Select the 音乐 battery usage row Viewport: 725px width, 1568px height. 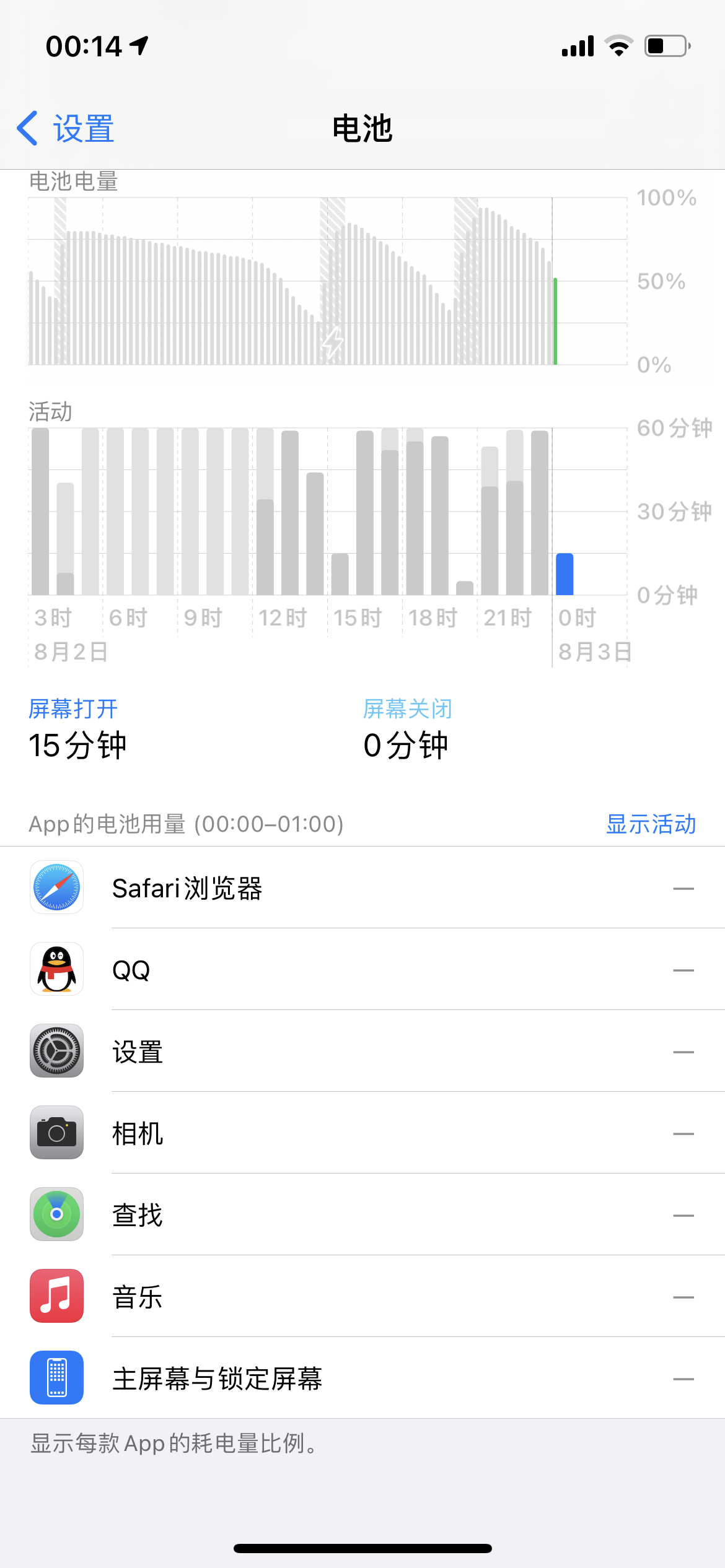362,1296
